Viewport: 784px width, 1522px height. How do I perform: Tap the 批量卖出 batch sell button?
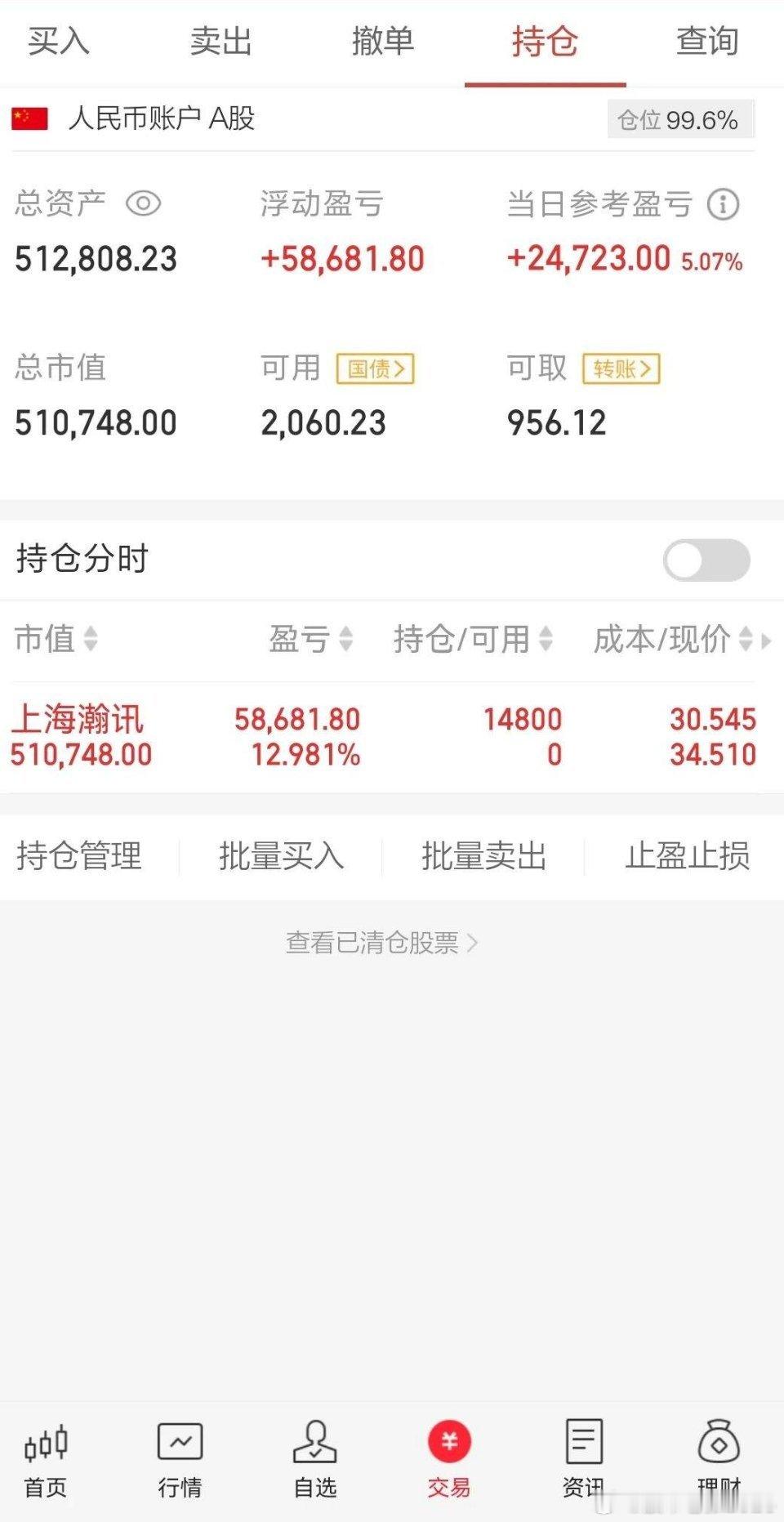[x=482, y=857]
